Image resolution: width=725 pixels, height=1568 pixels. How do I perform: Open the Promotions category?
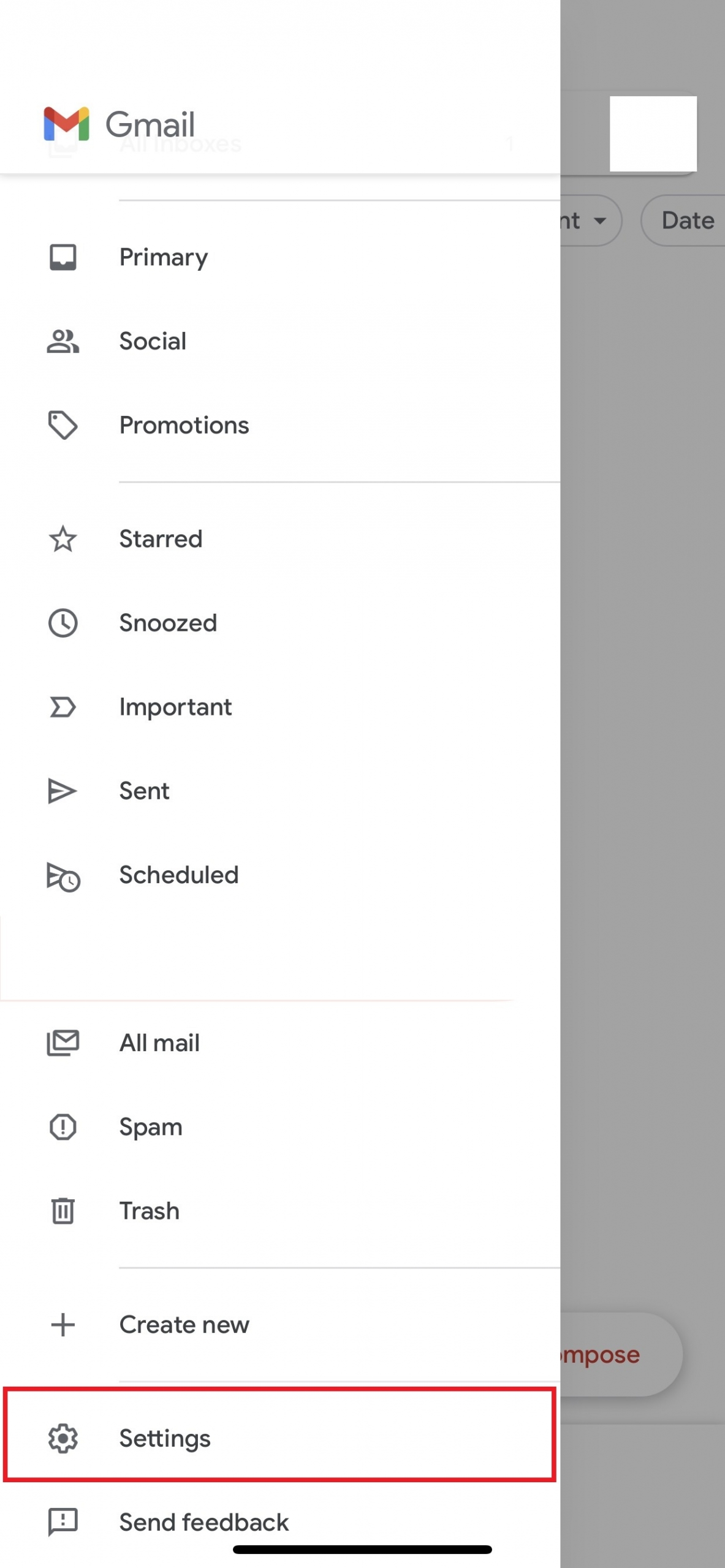tap(280, 425)
